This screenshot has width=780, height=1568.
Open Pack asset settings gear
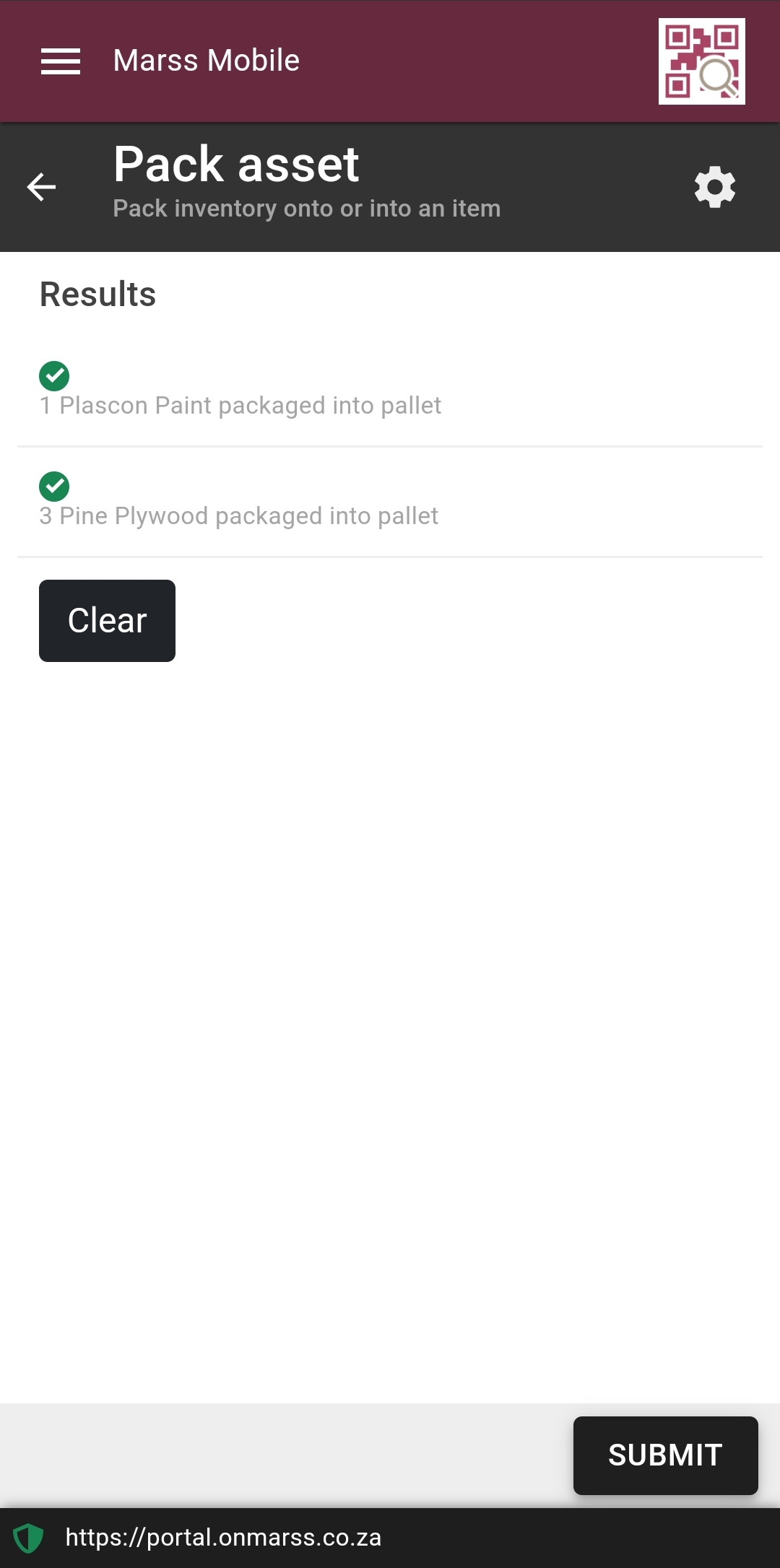click(x=714, y=186)
